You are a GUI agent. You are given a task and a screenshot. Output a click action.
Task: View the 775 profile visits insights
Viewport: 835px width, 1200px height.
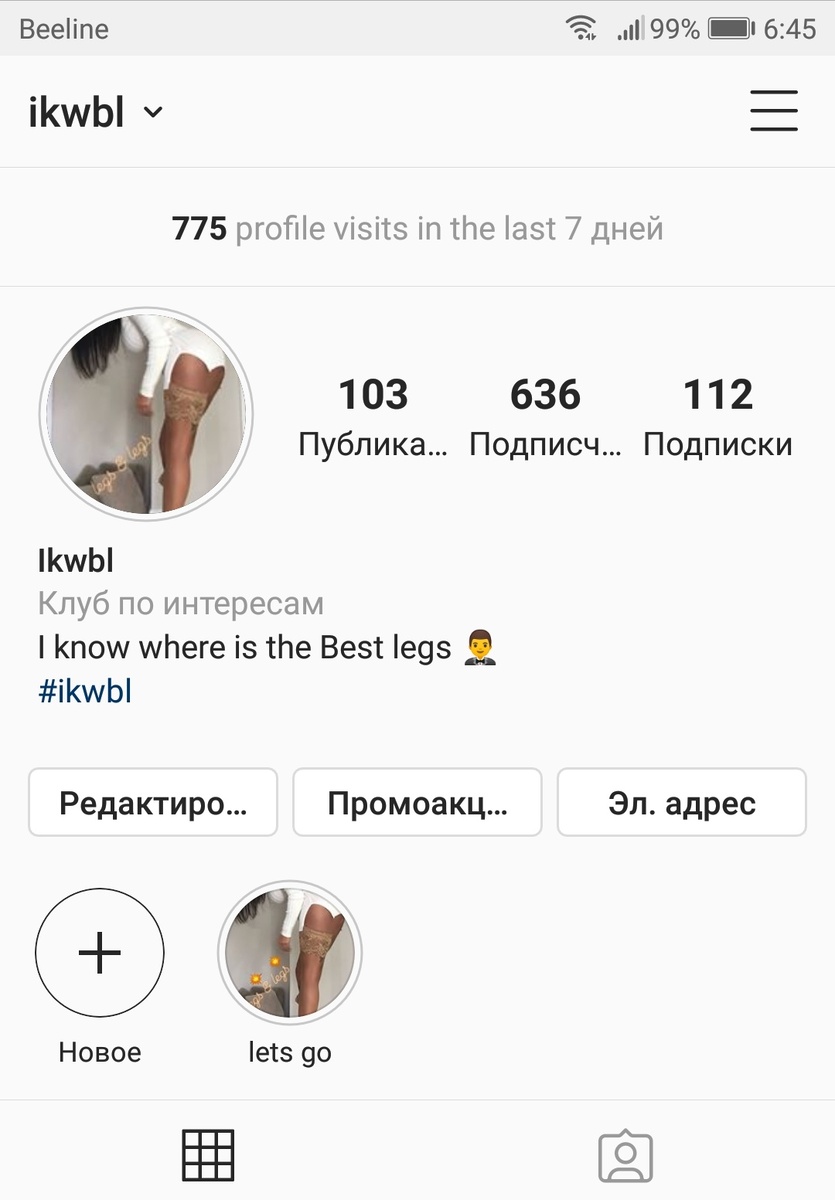[417, 228]
